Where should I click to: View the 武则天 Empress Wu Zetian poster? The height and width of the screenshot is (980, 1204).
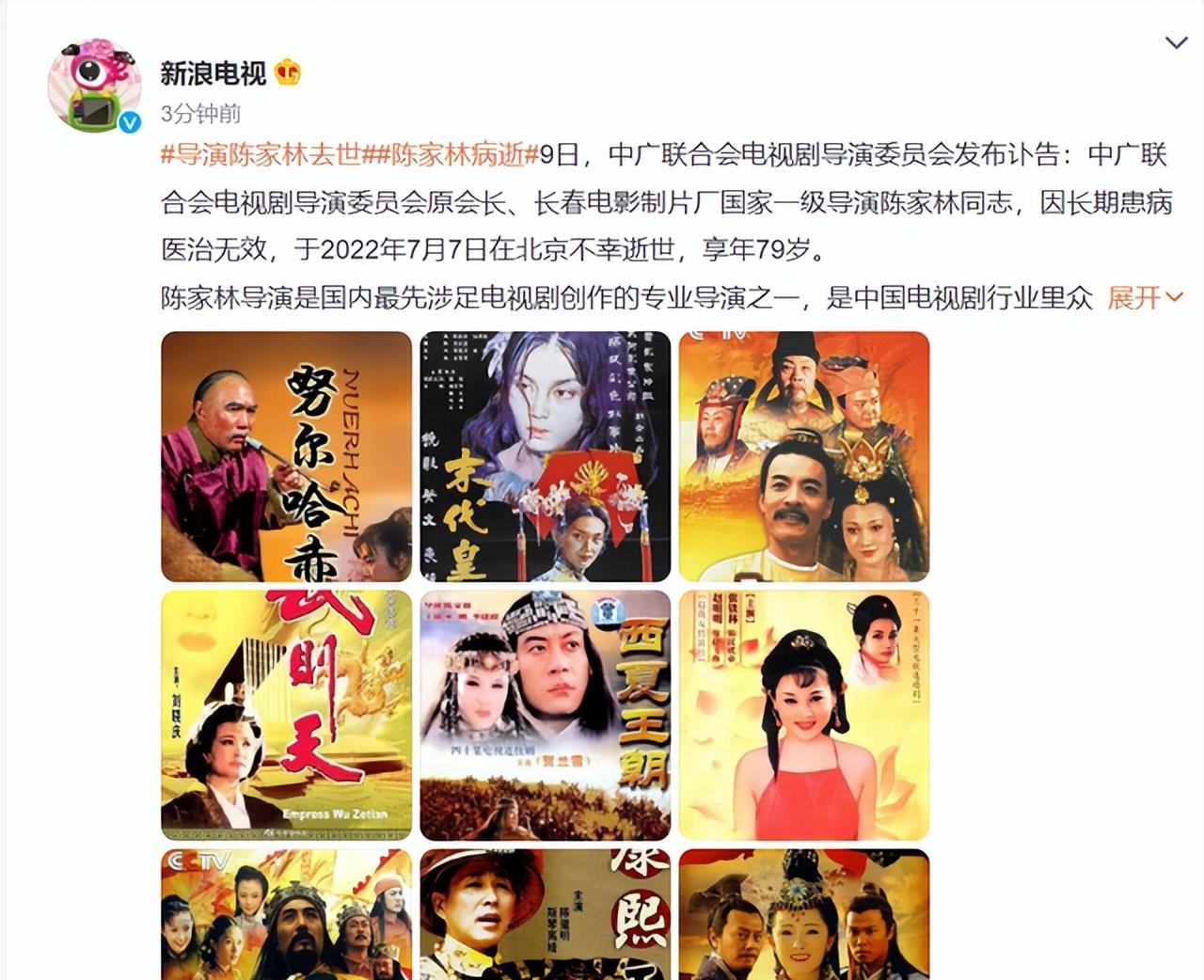(286, 715)
